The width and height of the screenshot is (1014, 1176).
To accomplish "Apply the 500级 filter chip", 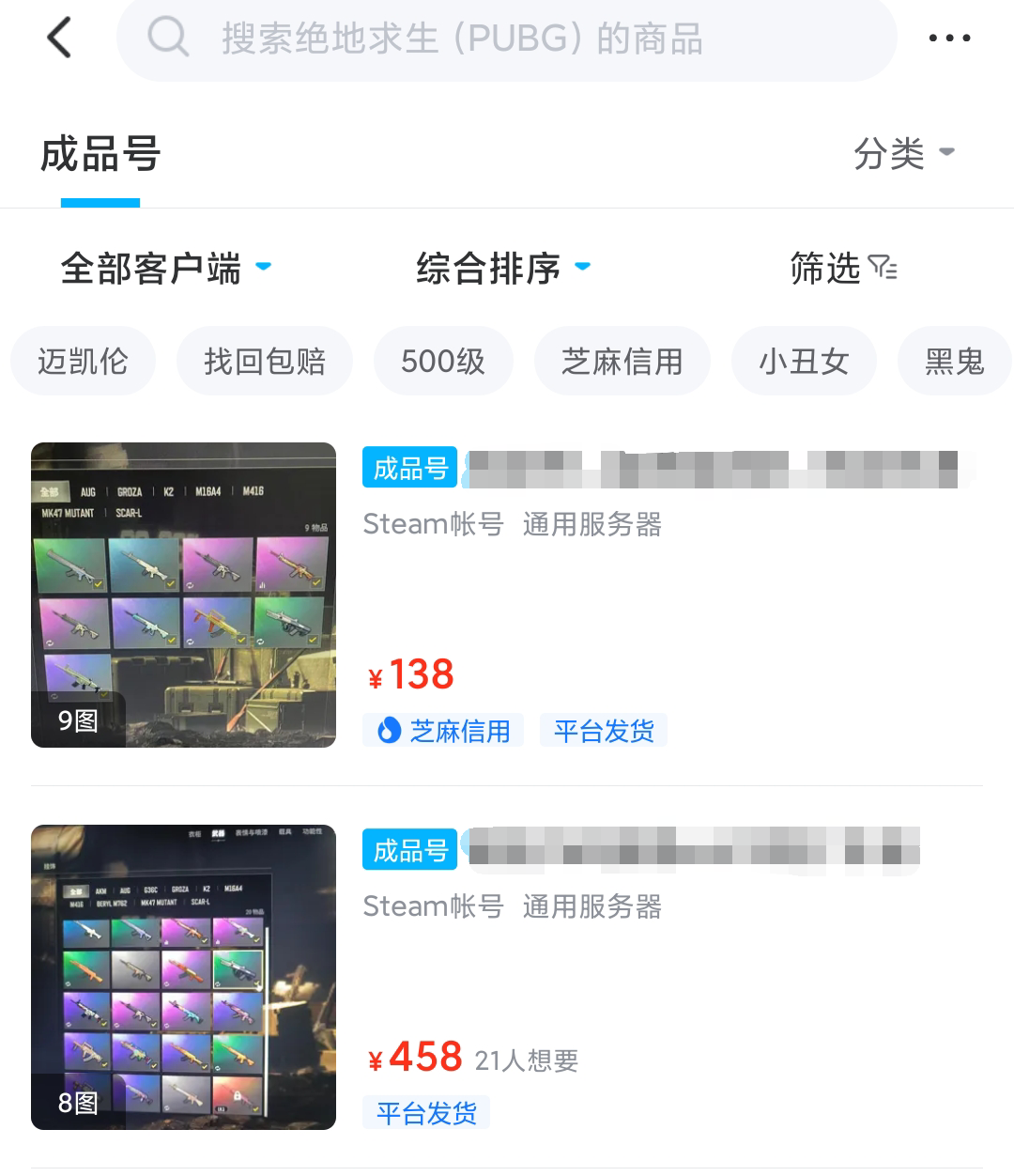I will (443, 362).
